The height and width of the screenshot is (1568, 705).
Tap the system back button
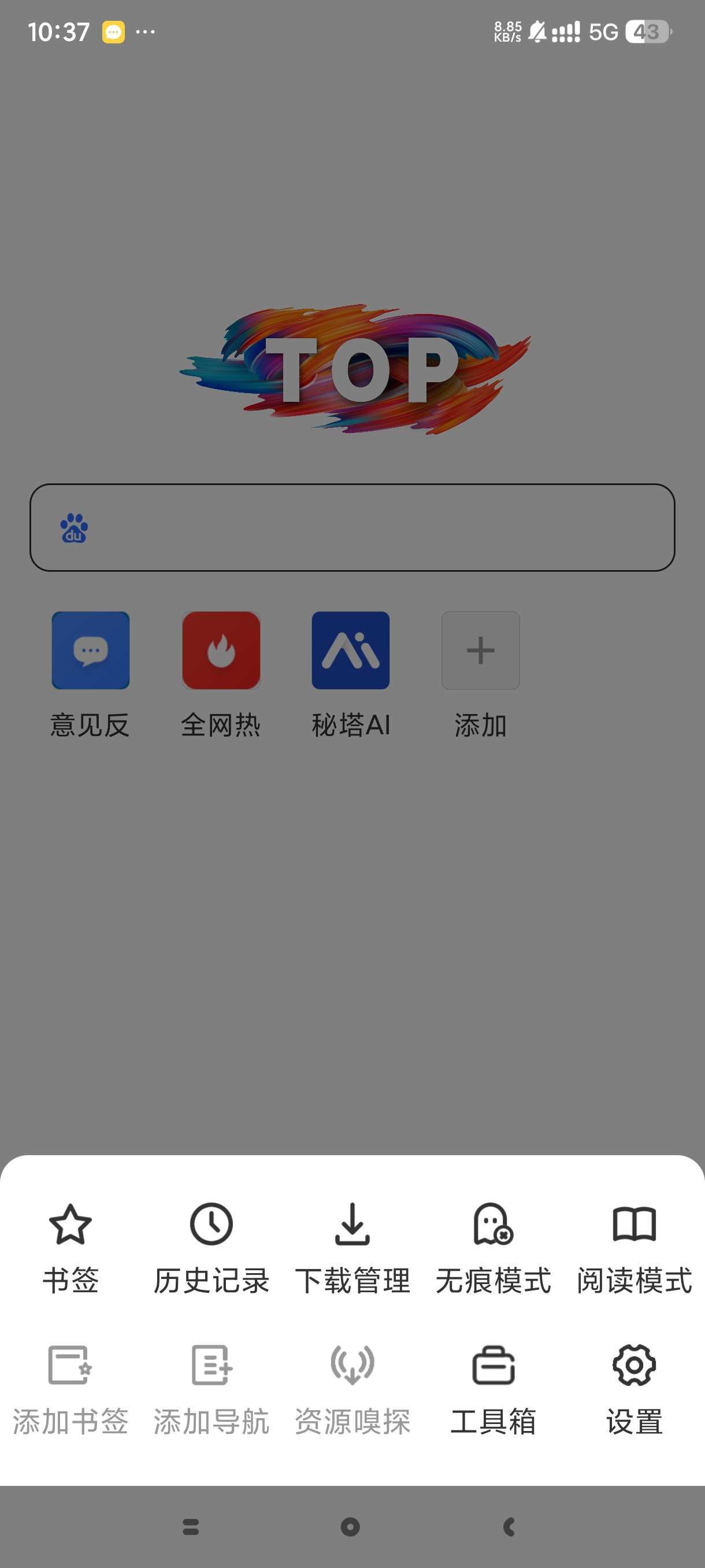tap(510, 1526)
